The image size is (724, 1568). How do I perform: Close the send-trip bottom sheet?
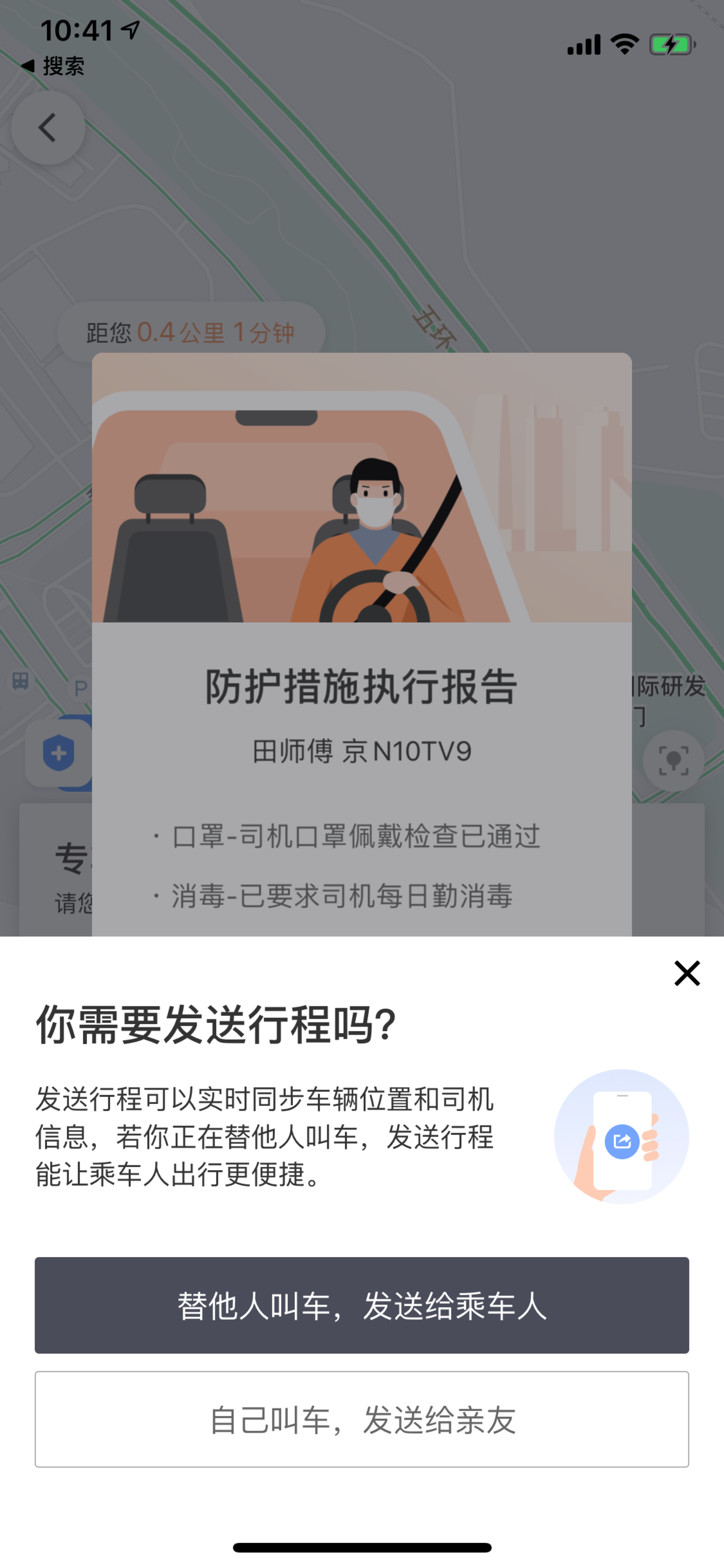[x=687, y=973]
